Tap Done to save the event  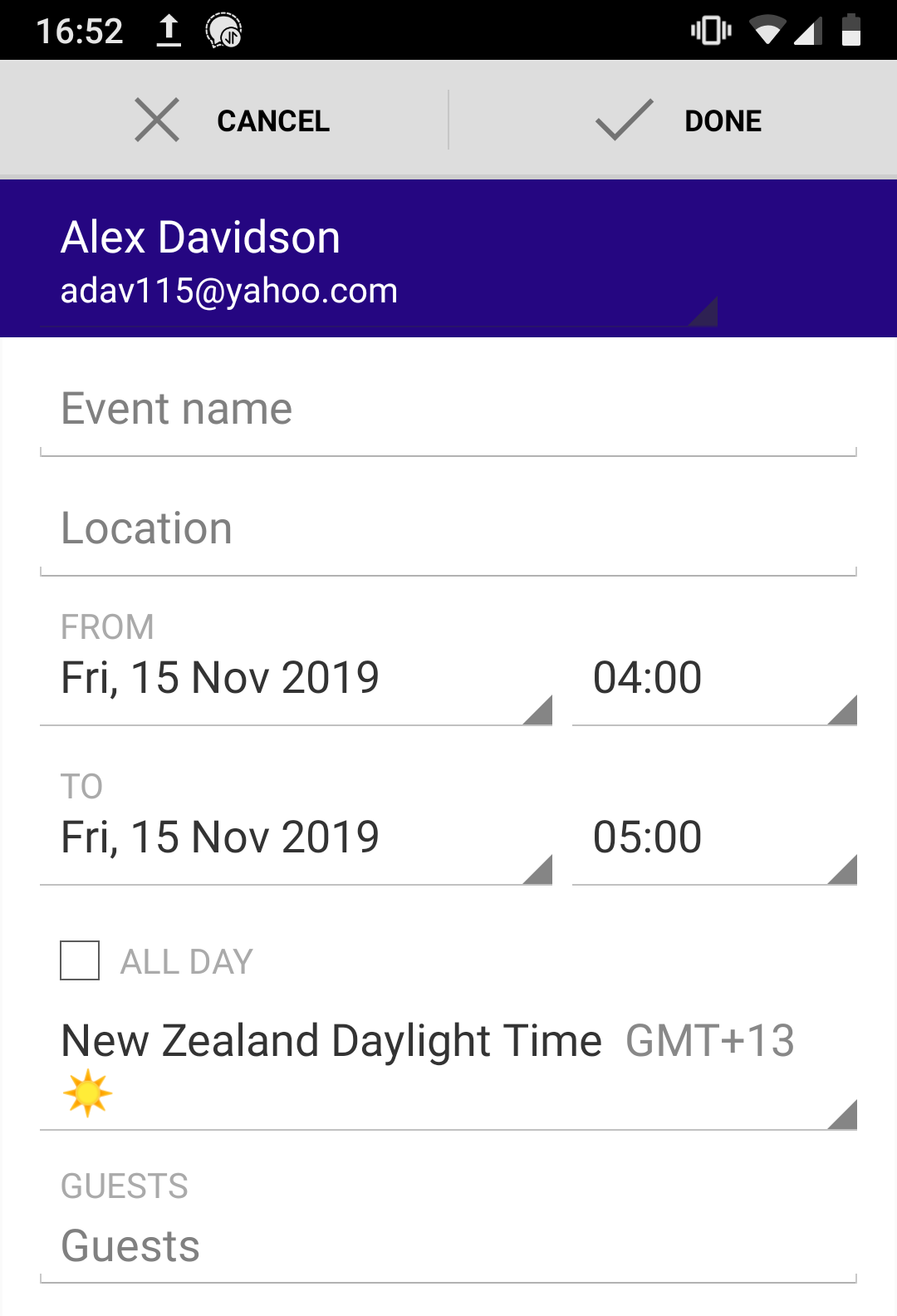(x=677, y=120)
